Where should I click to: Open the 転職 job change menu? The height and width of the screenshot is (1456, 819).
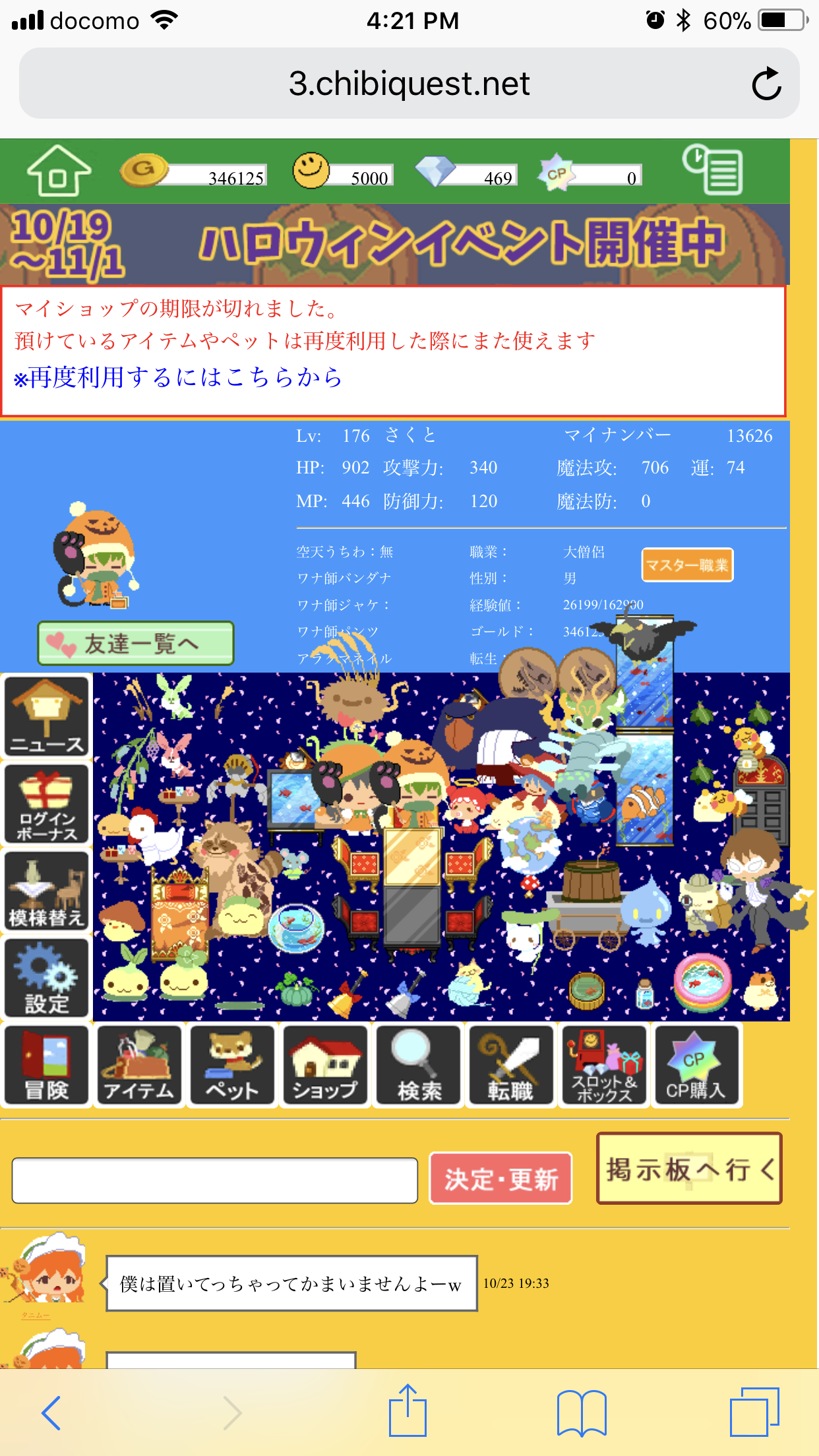point(511,1066)
